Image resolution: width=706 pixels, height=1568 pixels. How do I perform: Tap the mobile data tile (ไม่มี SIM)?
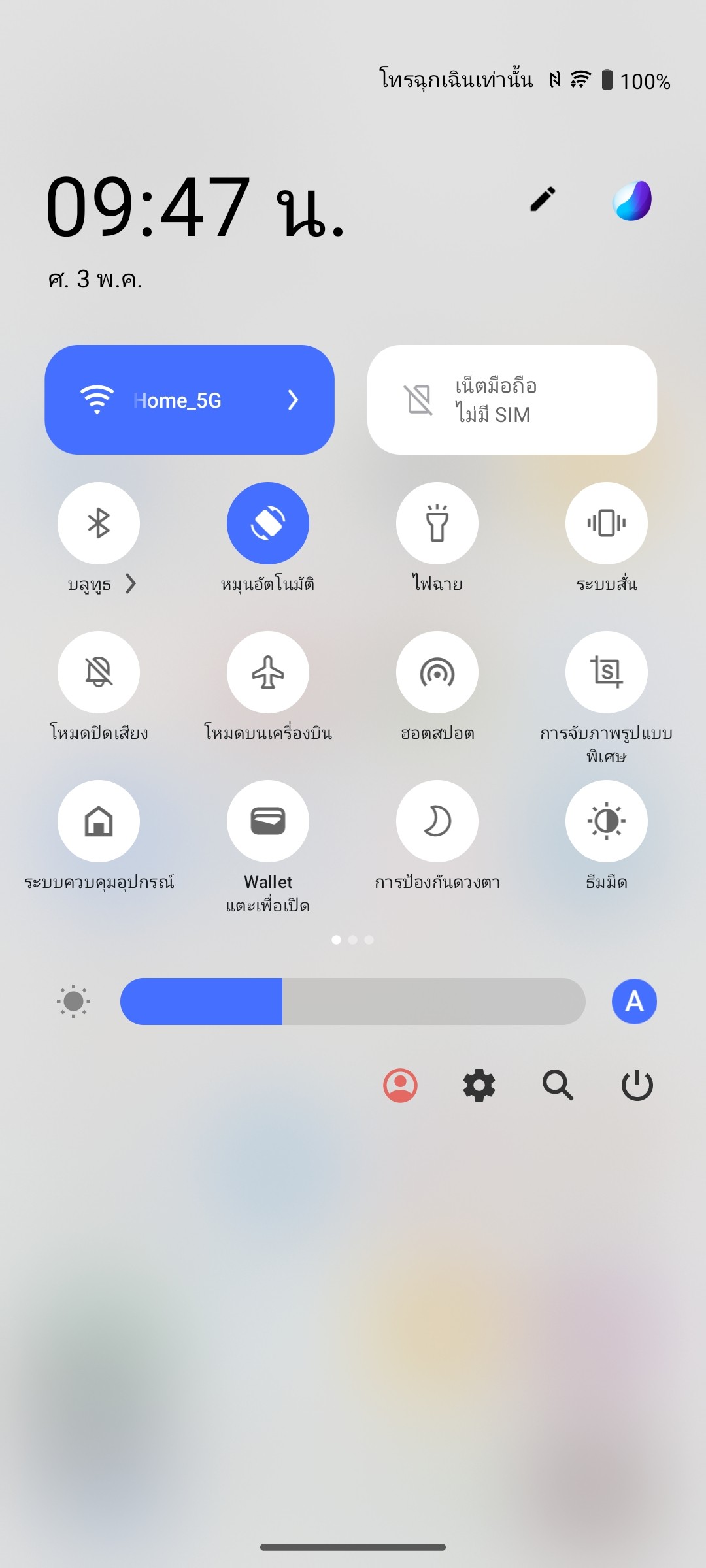point(511,400)
